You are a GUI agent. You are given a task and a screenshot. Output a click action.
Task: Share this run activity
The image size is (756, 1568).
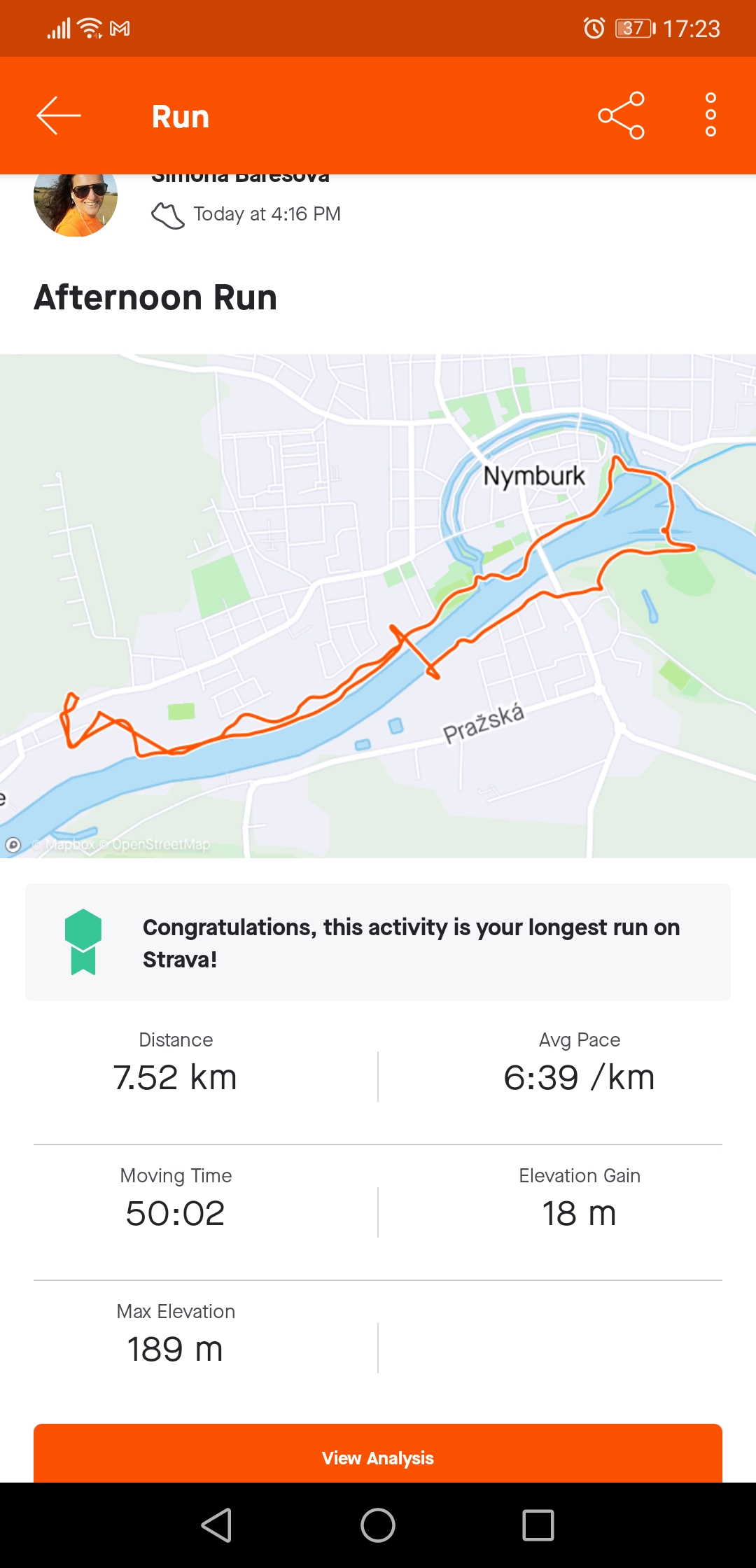[x=621, y=115]
